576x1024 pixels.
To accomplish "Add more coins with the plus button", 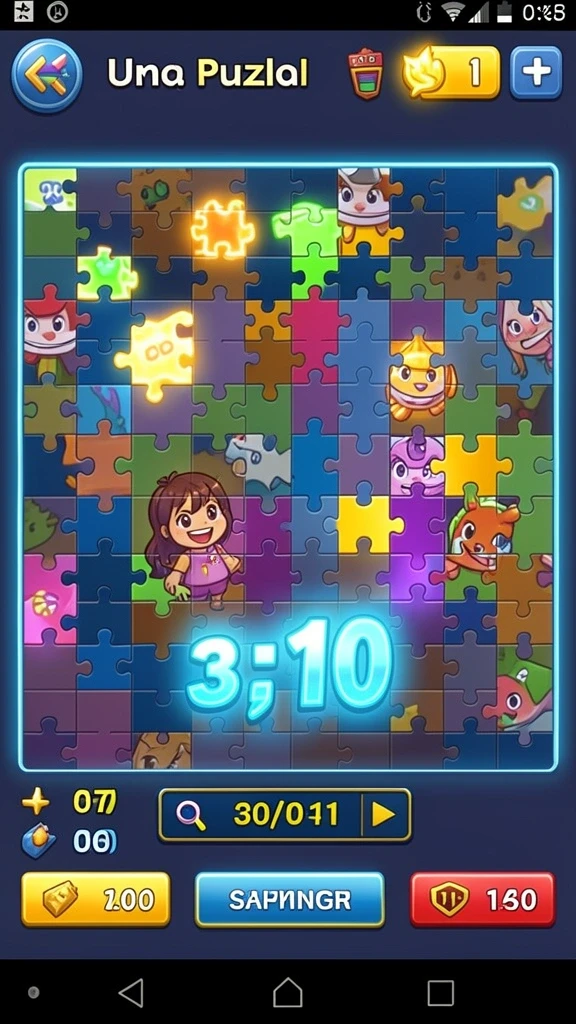I will pyautogui.click(x=536, y=72).
